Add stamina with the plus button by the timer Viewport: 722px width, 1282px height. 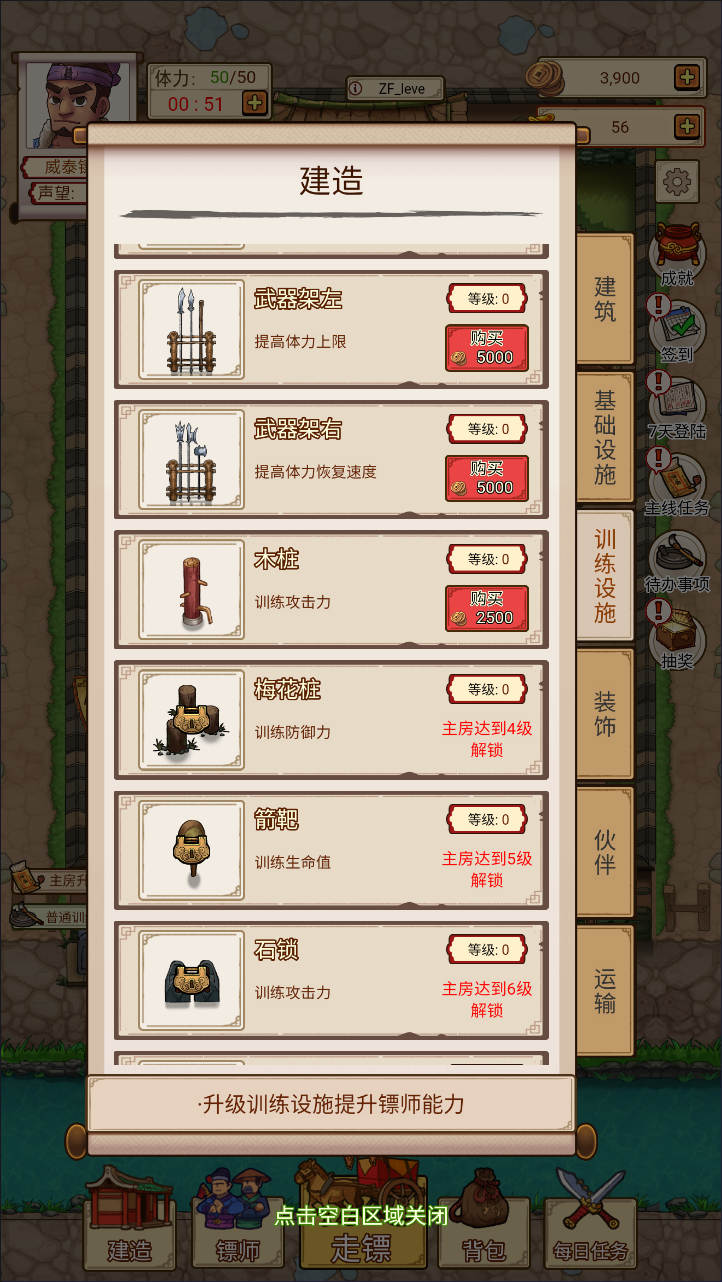point(254,103)
